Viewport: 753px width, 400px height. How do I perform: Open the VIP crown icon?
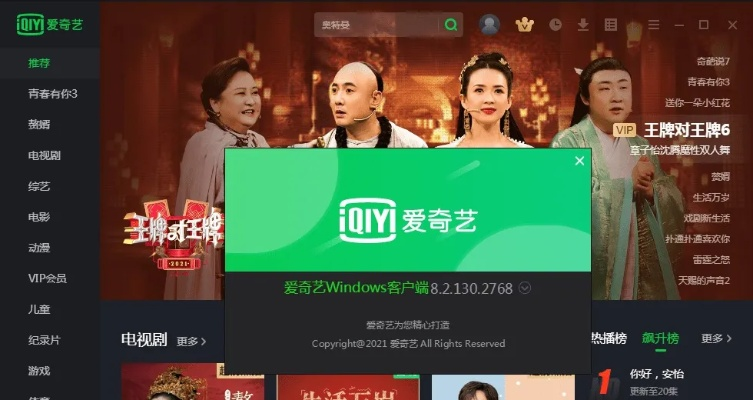coord(524,25)
